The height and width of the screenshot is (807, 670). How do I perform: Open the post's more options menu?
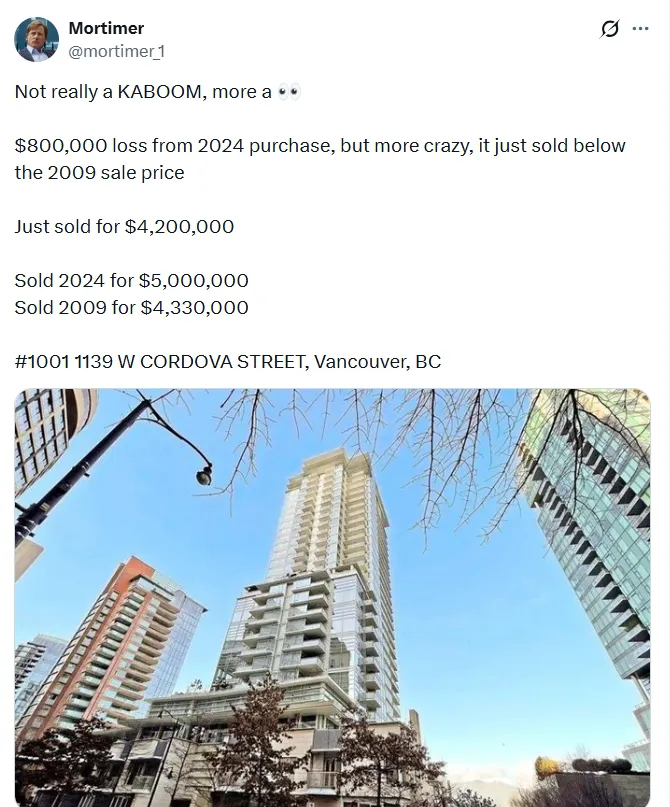[x=640, y=29]
